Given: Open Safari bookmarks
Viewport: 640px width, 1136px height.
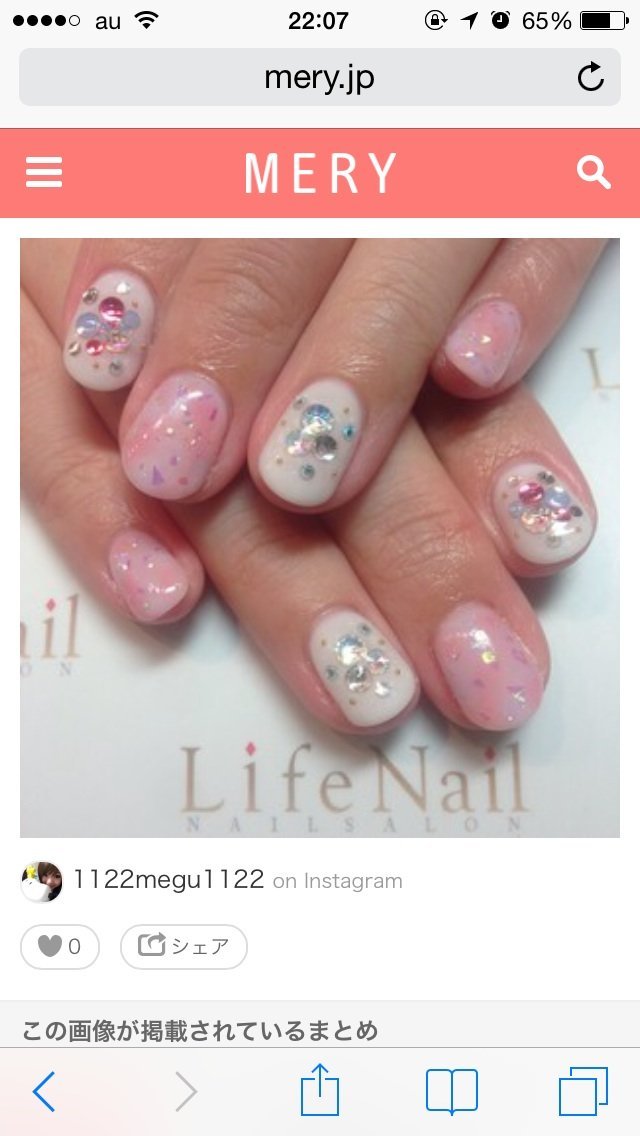Looking at the screenshot, I should pos(451,1091).
